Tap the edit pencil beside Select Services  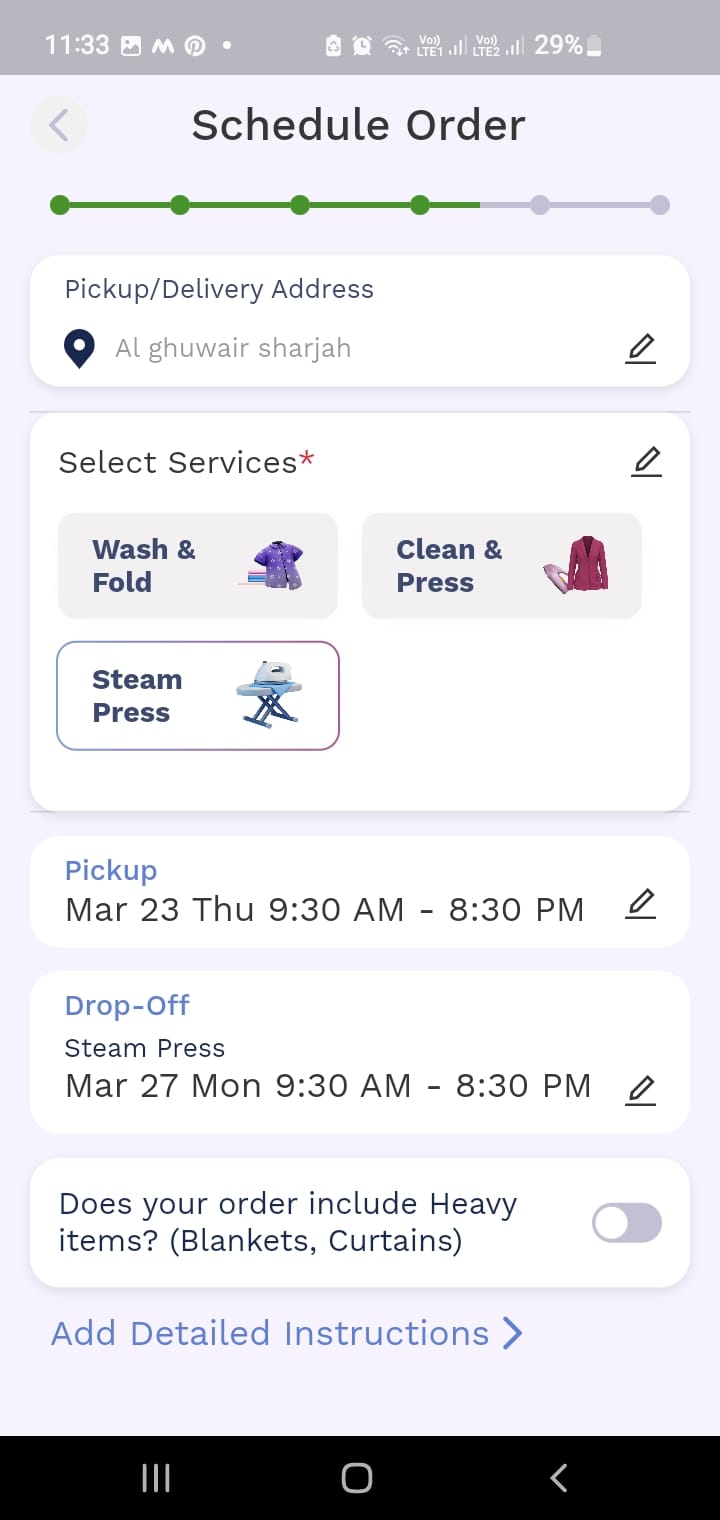coord(647,461)
